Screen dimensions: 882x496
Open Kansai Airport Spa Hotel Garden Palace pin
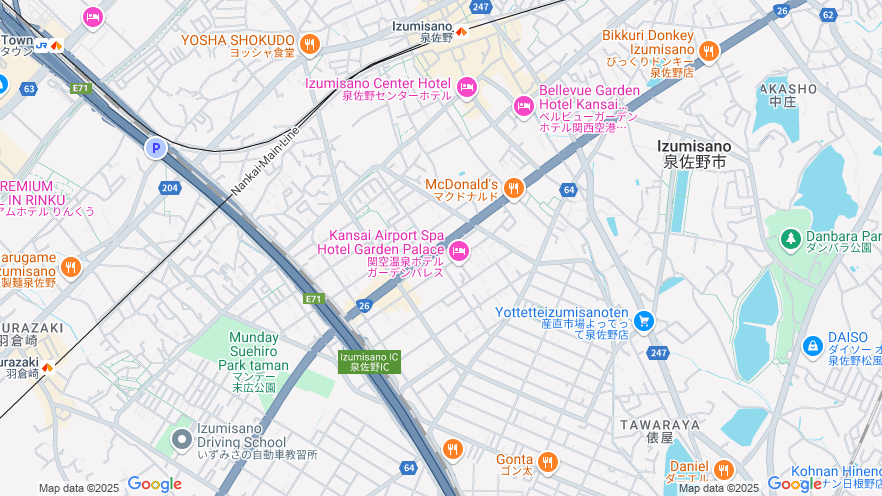point(459,251)
